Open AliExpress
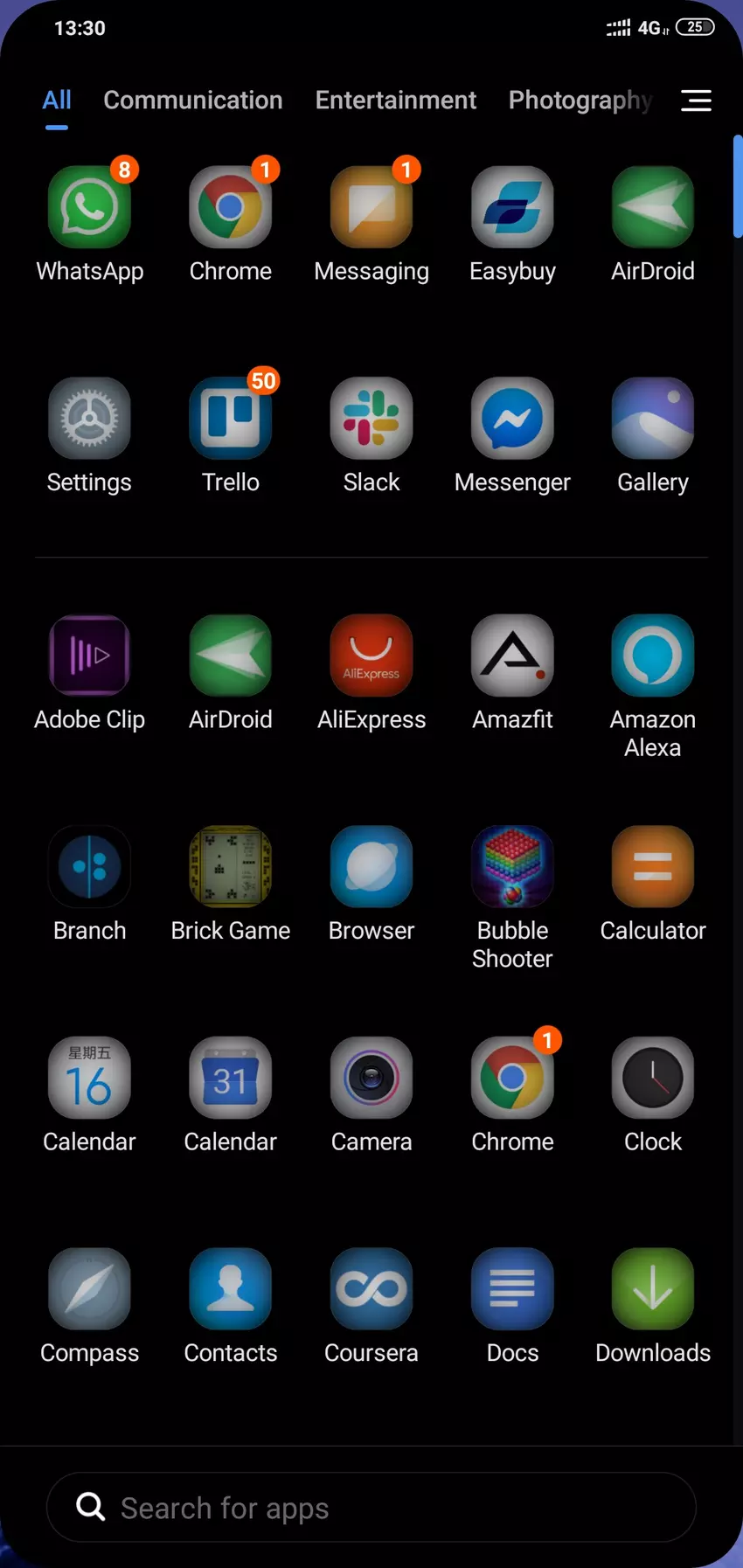The image size is (743, 1568). pyautogui.click(x=371, y=656)
